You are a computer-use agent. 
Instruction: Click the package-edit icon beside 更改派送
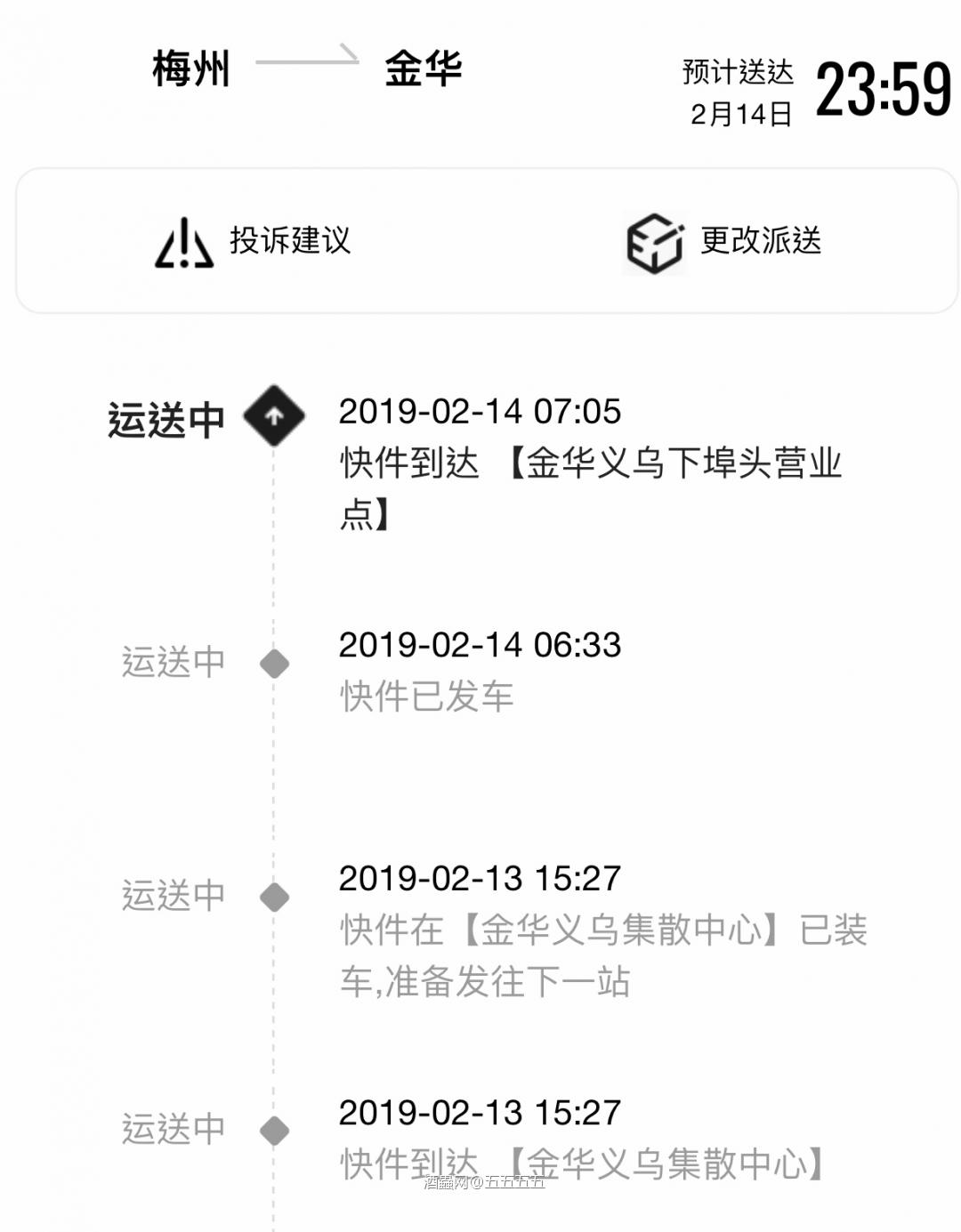click(652, 241)
